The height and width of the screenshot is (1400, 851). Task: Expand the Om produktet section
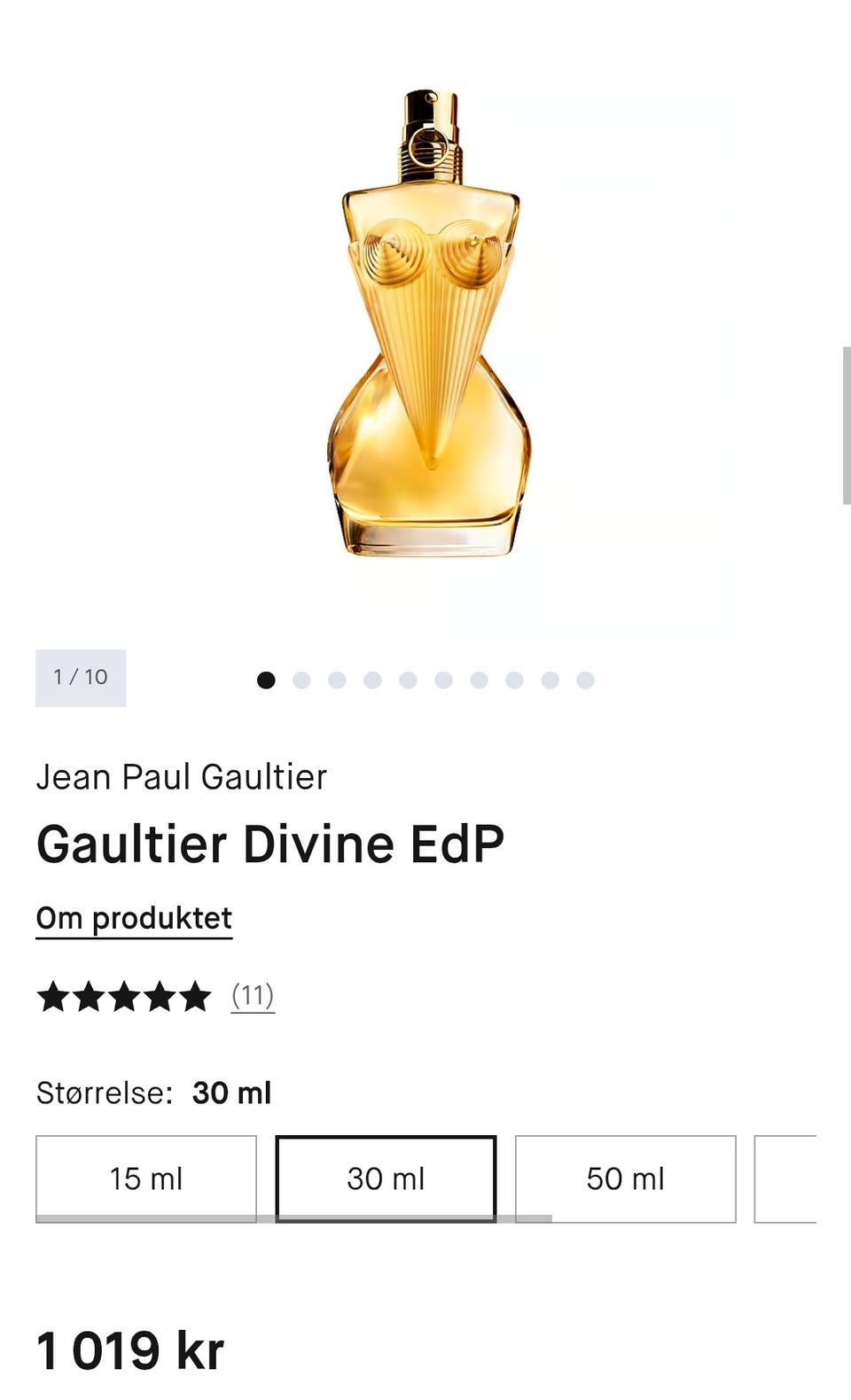(134, 918)
